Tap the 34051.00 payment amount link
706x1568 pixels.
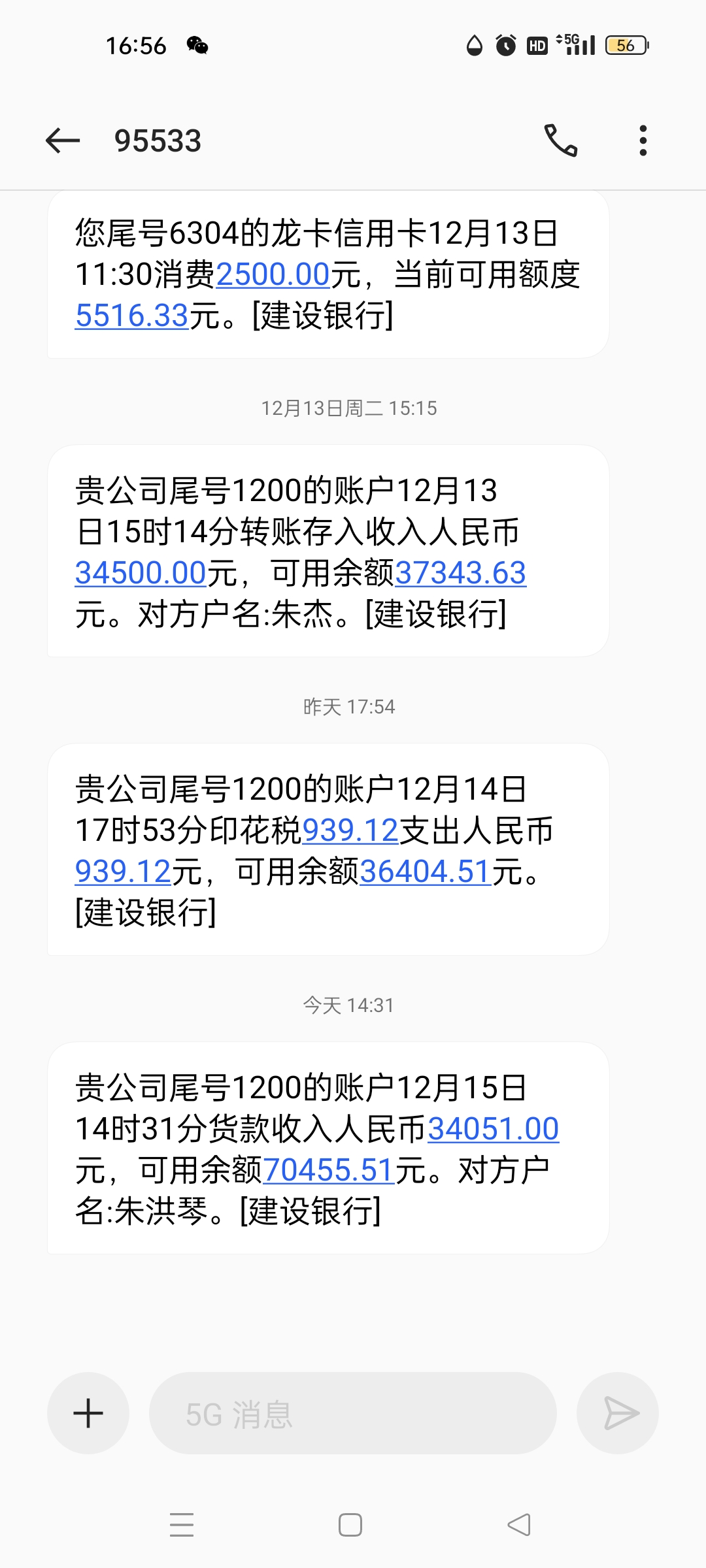tap(494, 1129)
